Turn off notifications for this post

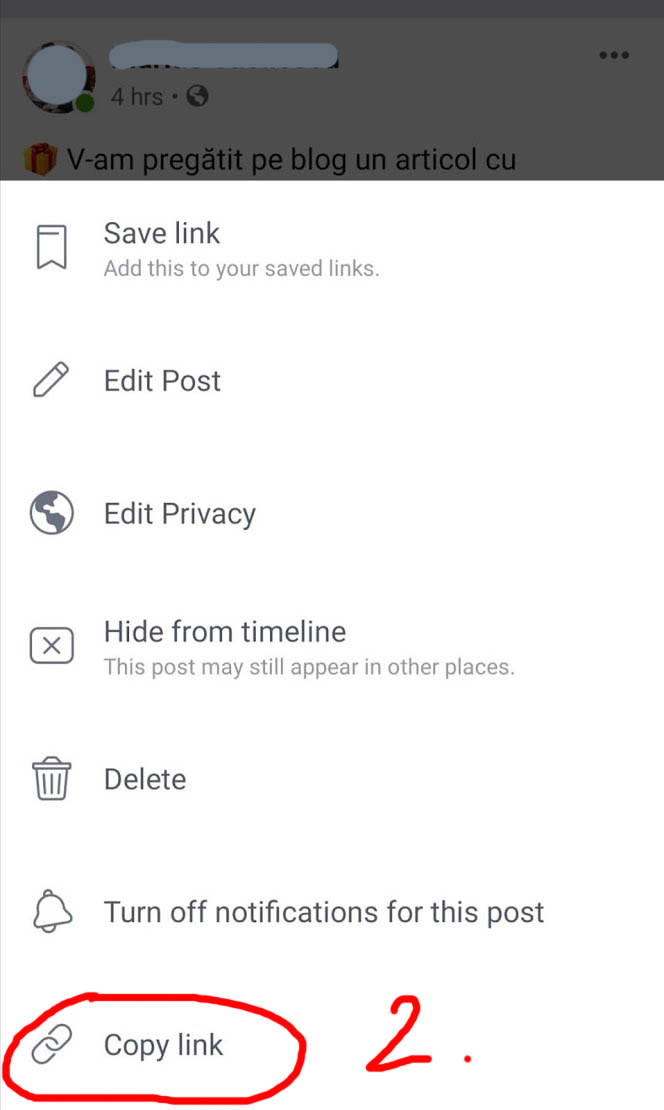point(332,912)
